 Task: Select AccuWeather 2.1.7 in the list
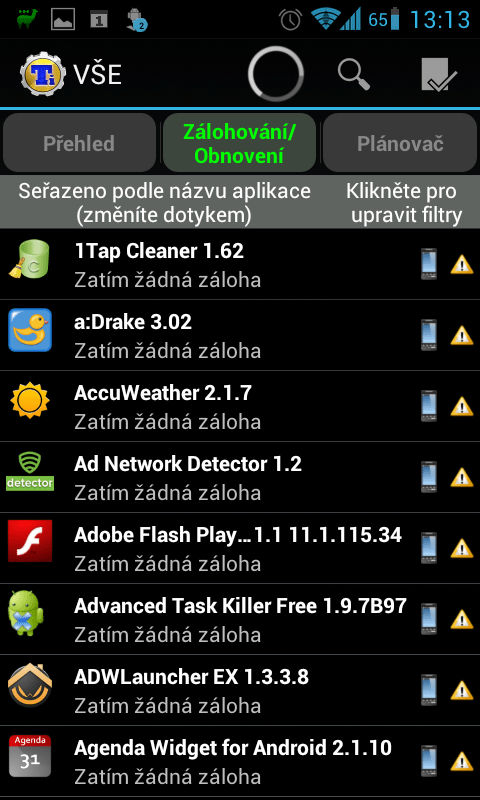[240, 406]
